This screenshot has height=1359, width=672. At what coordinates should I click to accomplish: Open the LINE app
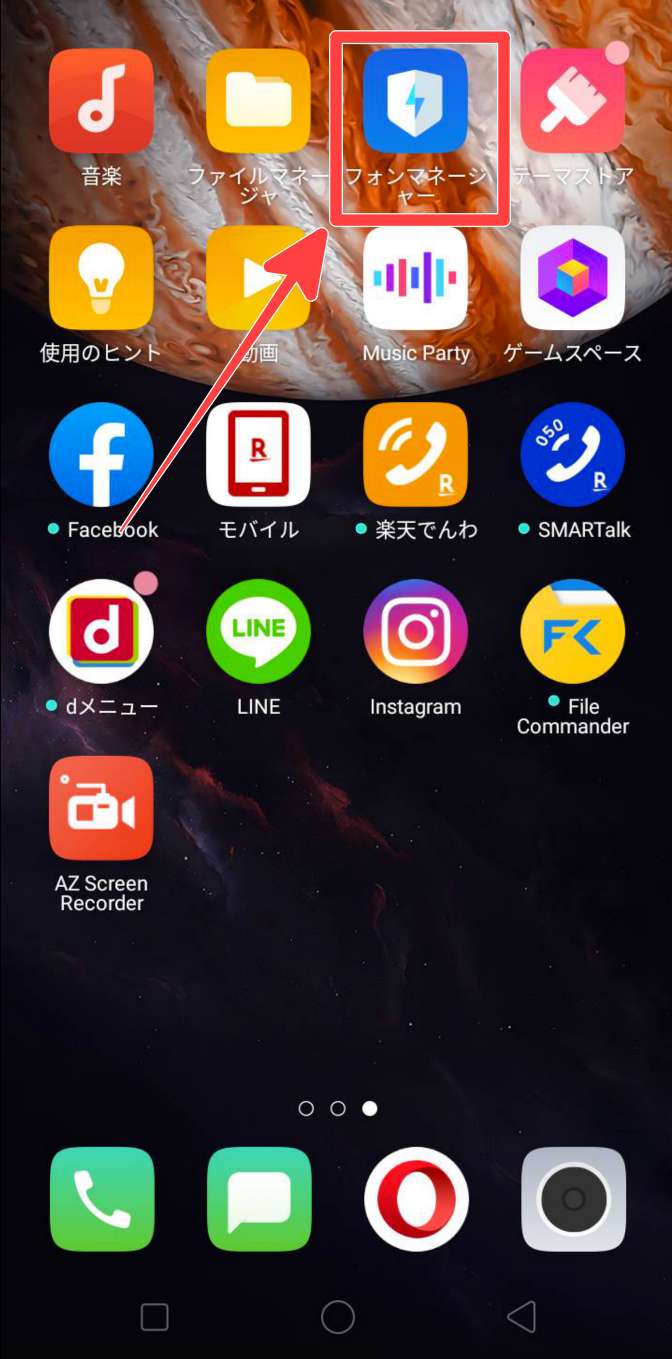pos(258,632)
